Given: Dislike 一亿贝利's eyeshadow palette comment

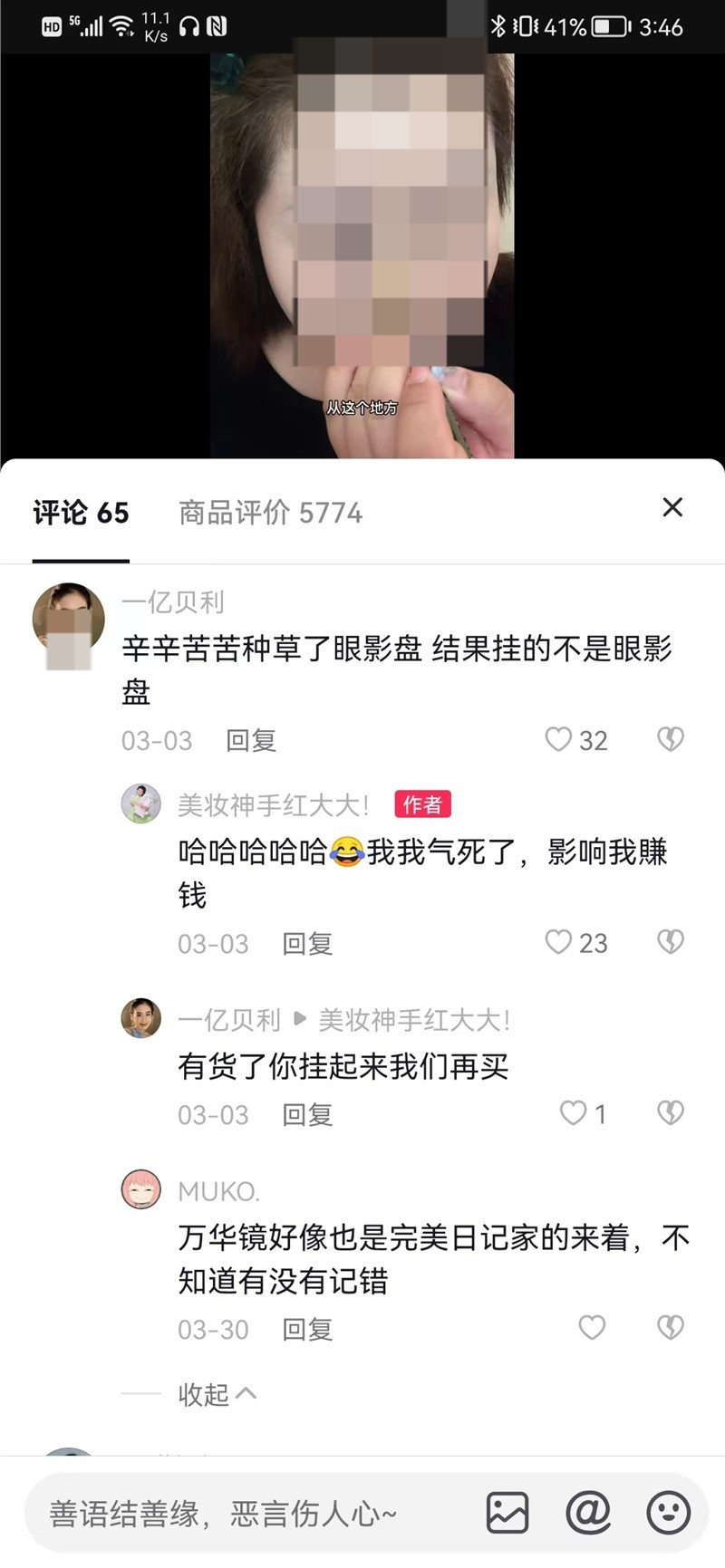Looking at the screenshot, I should click(671, 740).
